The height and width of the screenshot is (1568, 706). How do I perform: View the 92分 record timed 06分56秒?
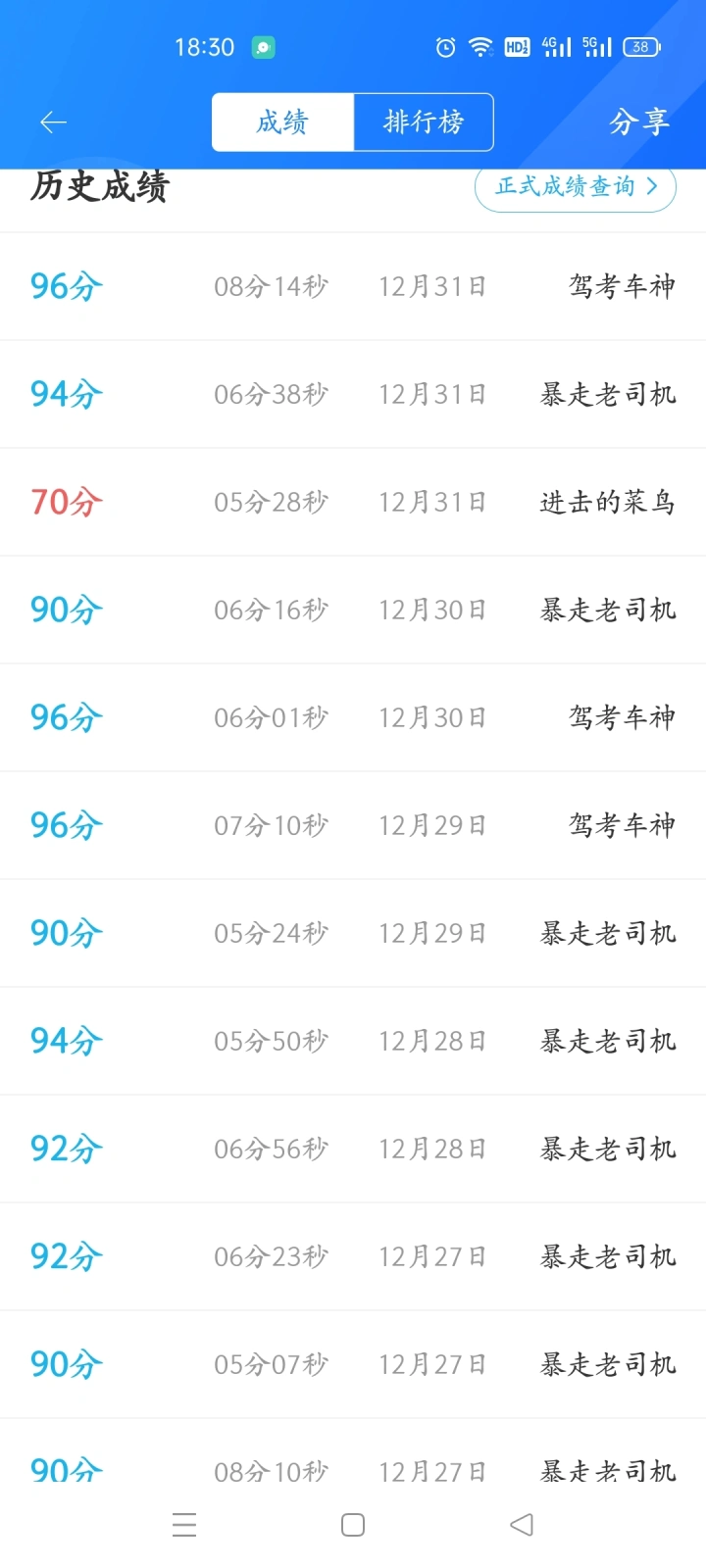(x=353, y=1149)
